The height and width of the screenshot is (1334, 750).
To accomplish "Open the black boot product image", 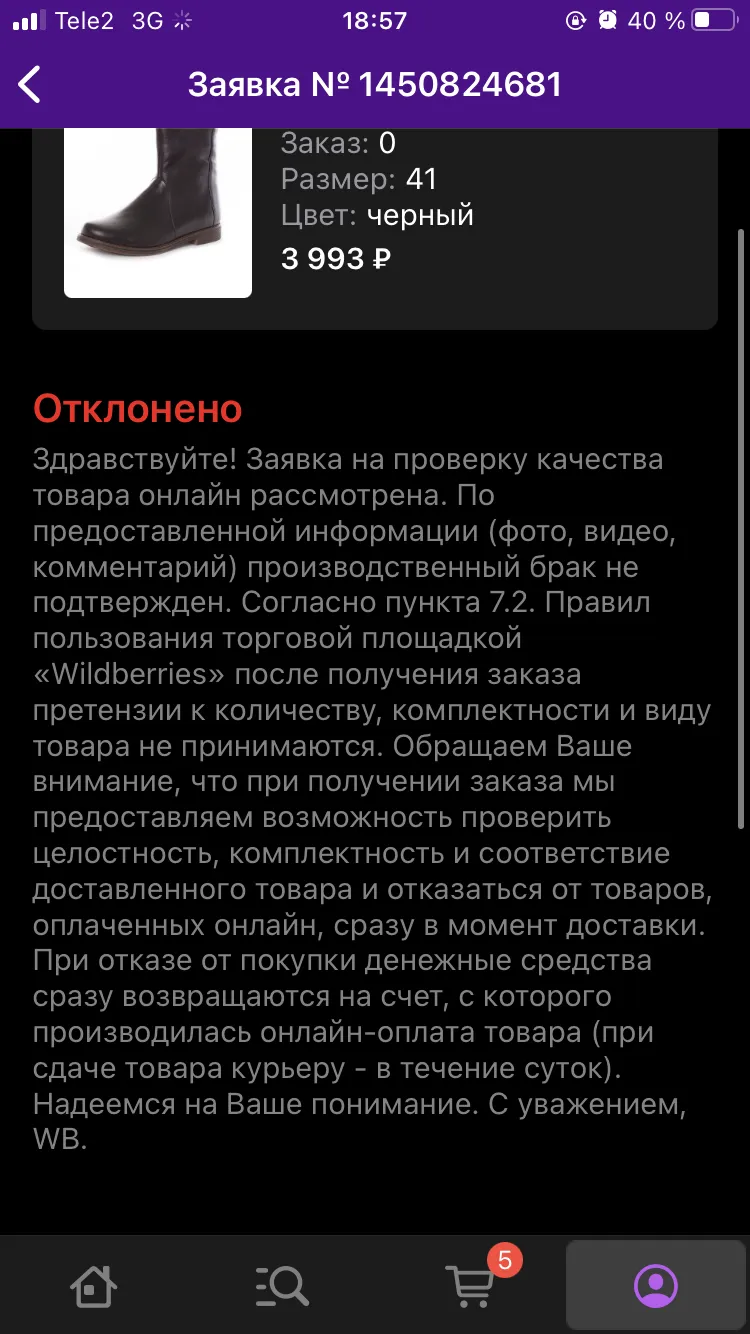I will point(158,212).
